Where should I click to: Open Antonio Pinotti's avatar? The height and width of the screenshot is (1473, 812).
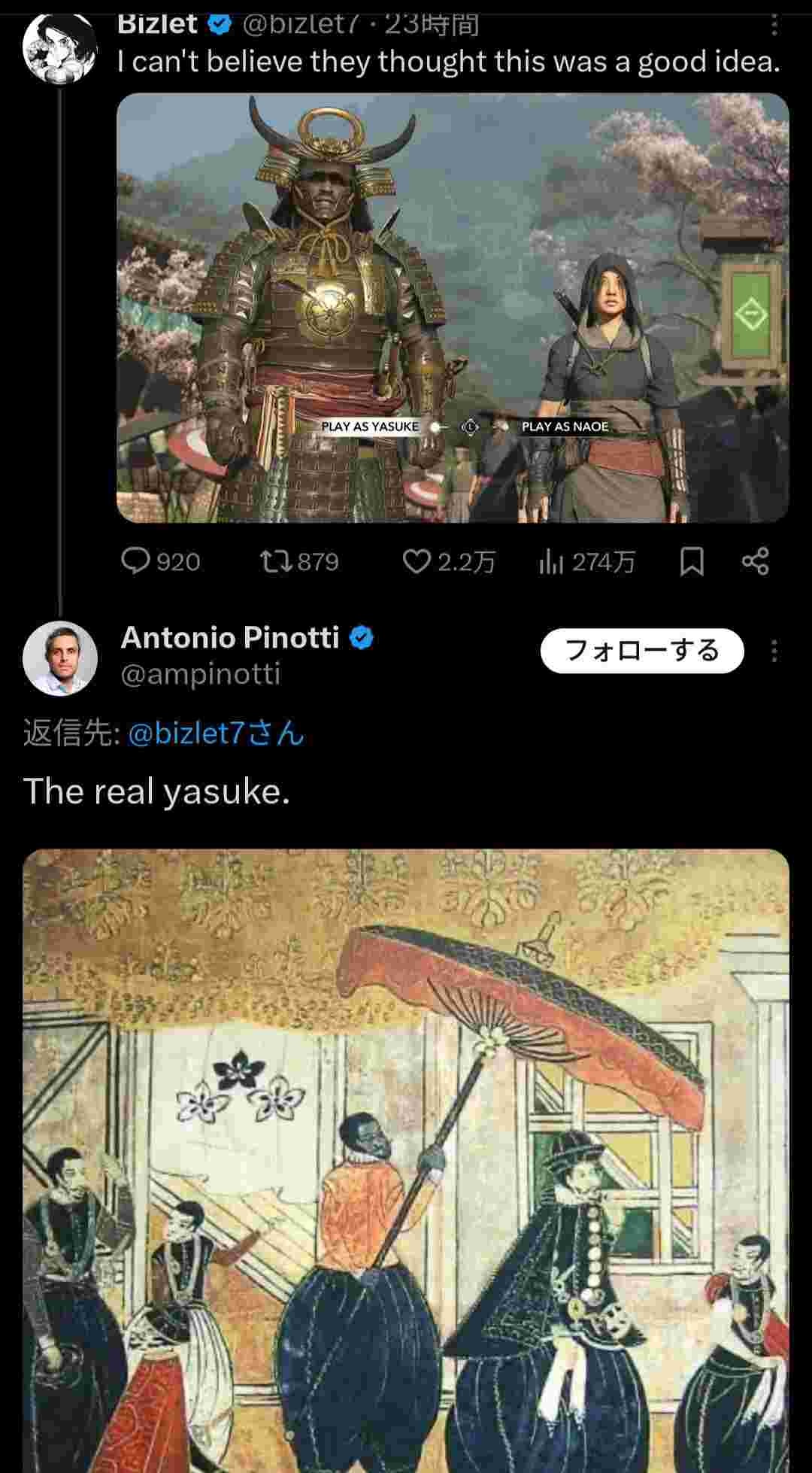click(x=60, y=658)
